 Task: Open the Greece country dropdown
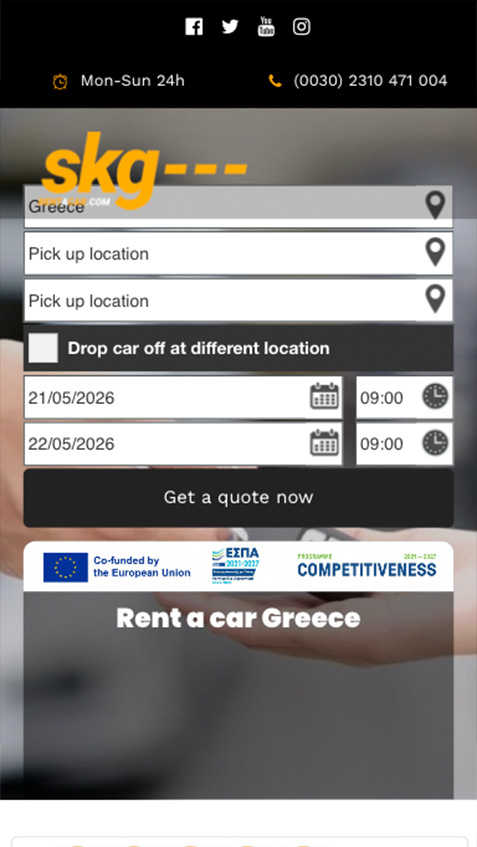pos(238,206)
